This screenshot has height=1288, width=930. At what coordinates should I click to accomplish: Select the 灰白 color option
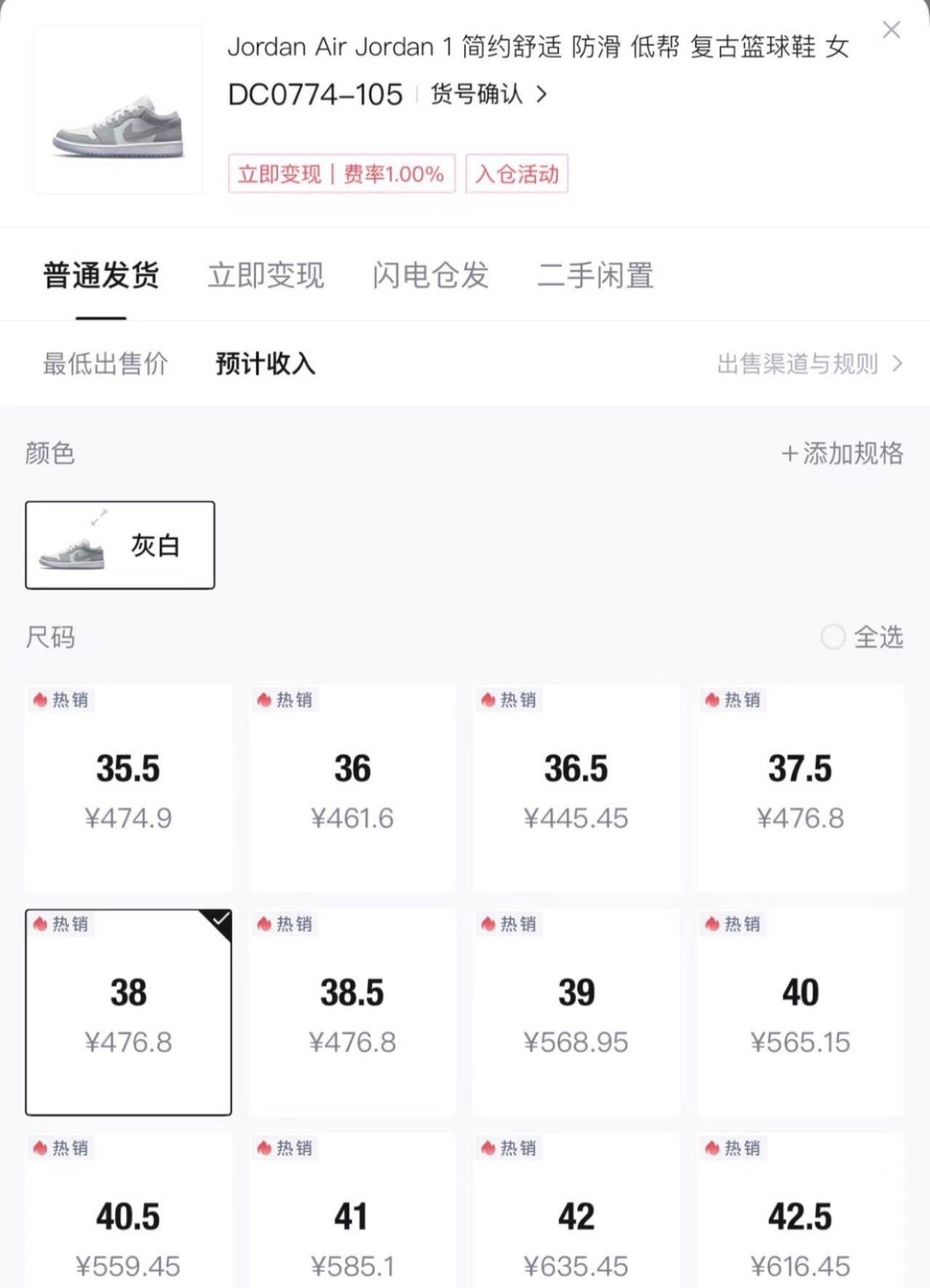pyautogui.click(x=120, y=545)
